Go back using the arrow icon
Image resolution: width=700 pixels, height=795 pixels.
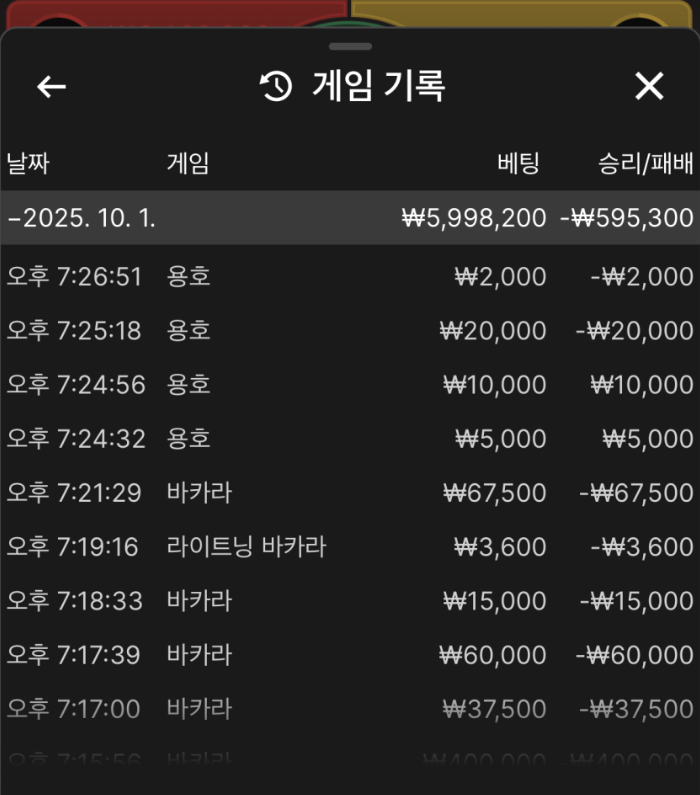coord(51,87)
